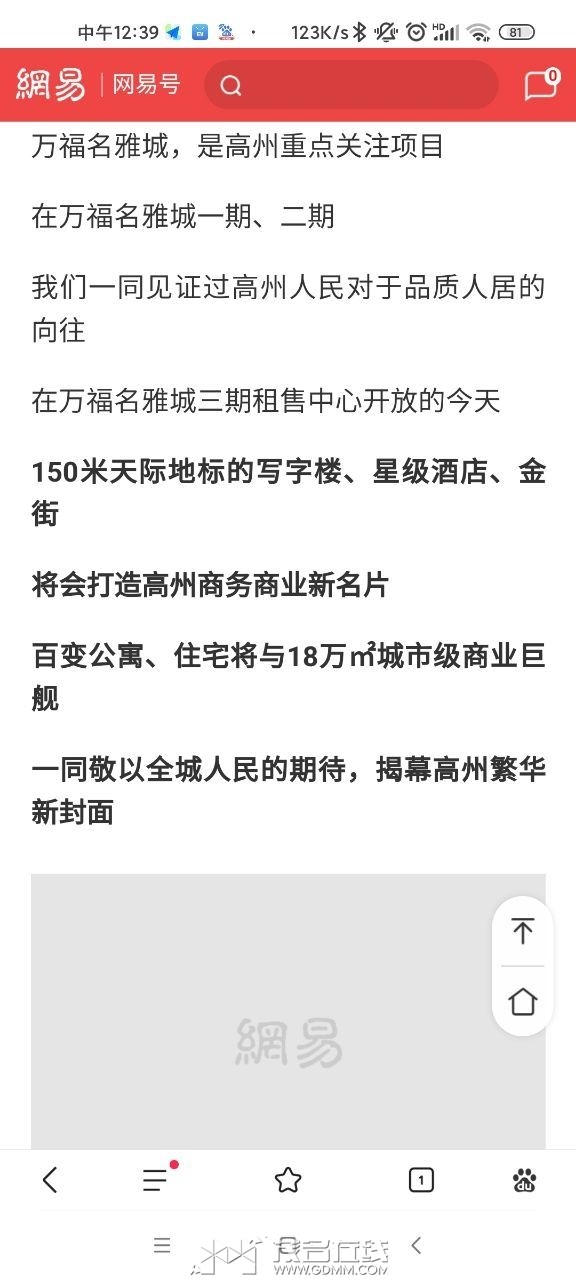Open the browser menu icon
The image size is (576, 1280).
click(157, 1180)
